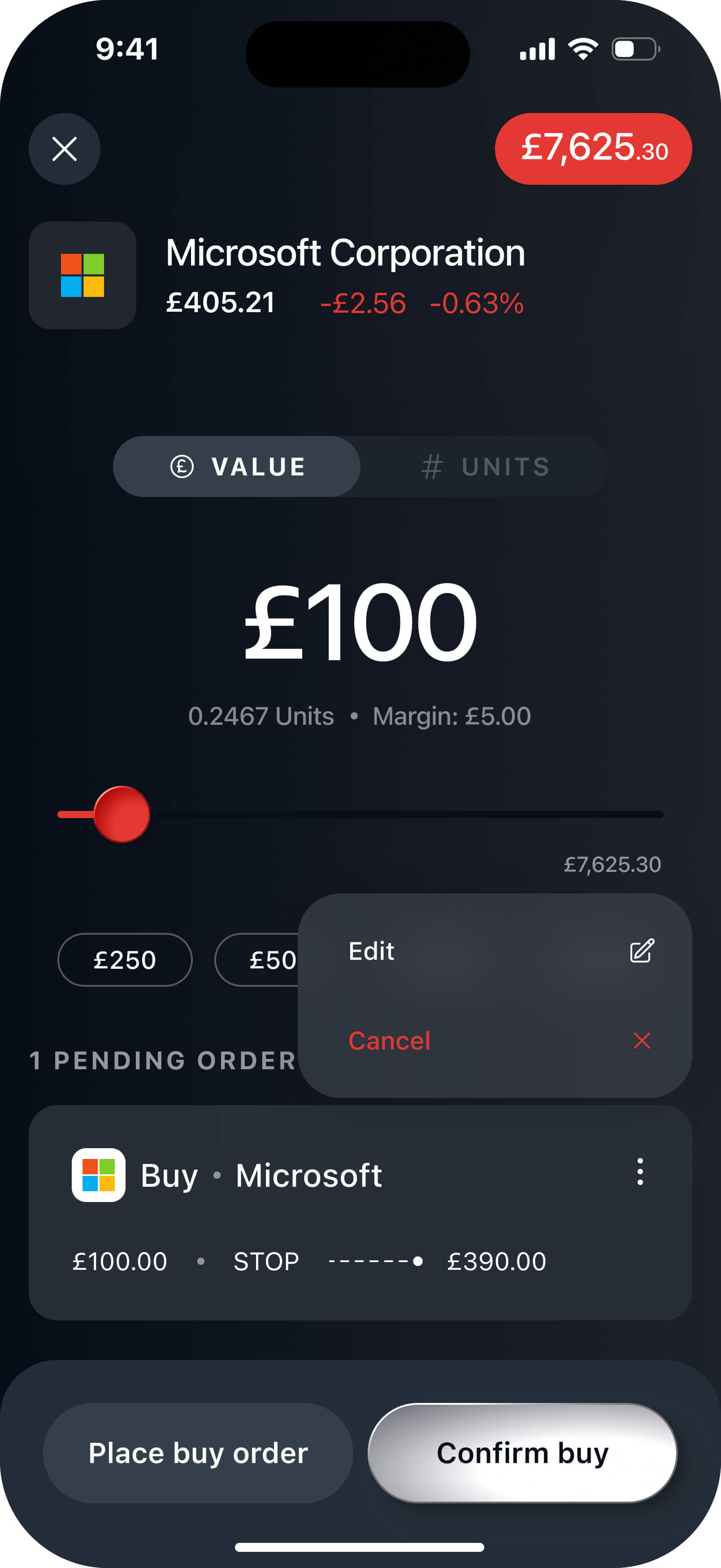Open the three-dot menu on the Microsoft order

pyautogui.click(x=639, y=1172)
